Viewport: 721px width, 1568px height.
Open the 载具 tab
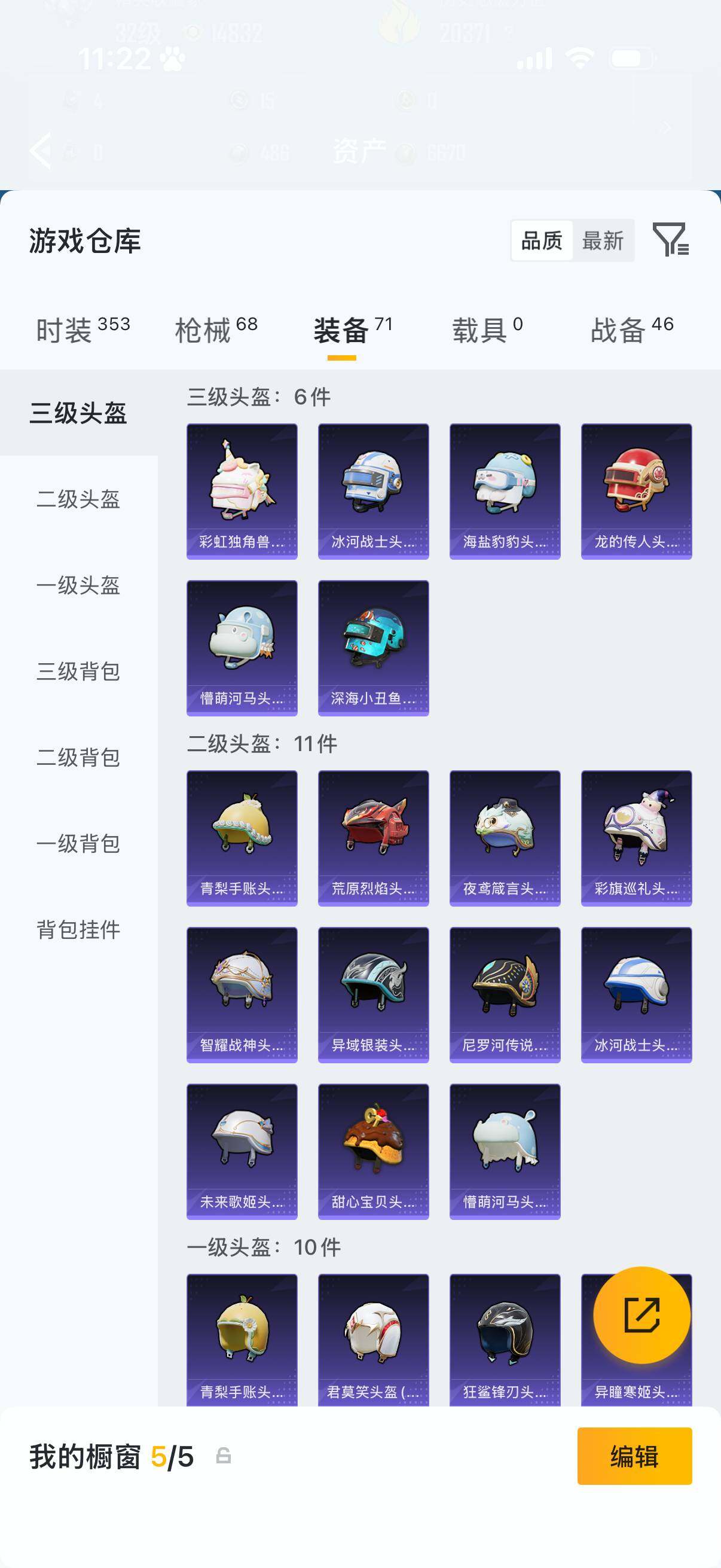[487, 331]
